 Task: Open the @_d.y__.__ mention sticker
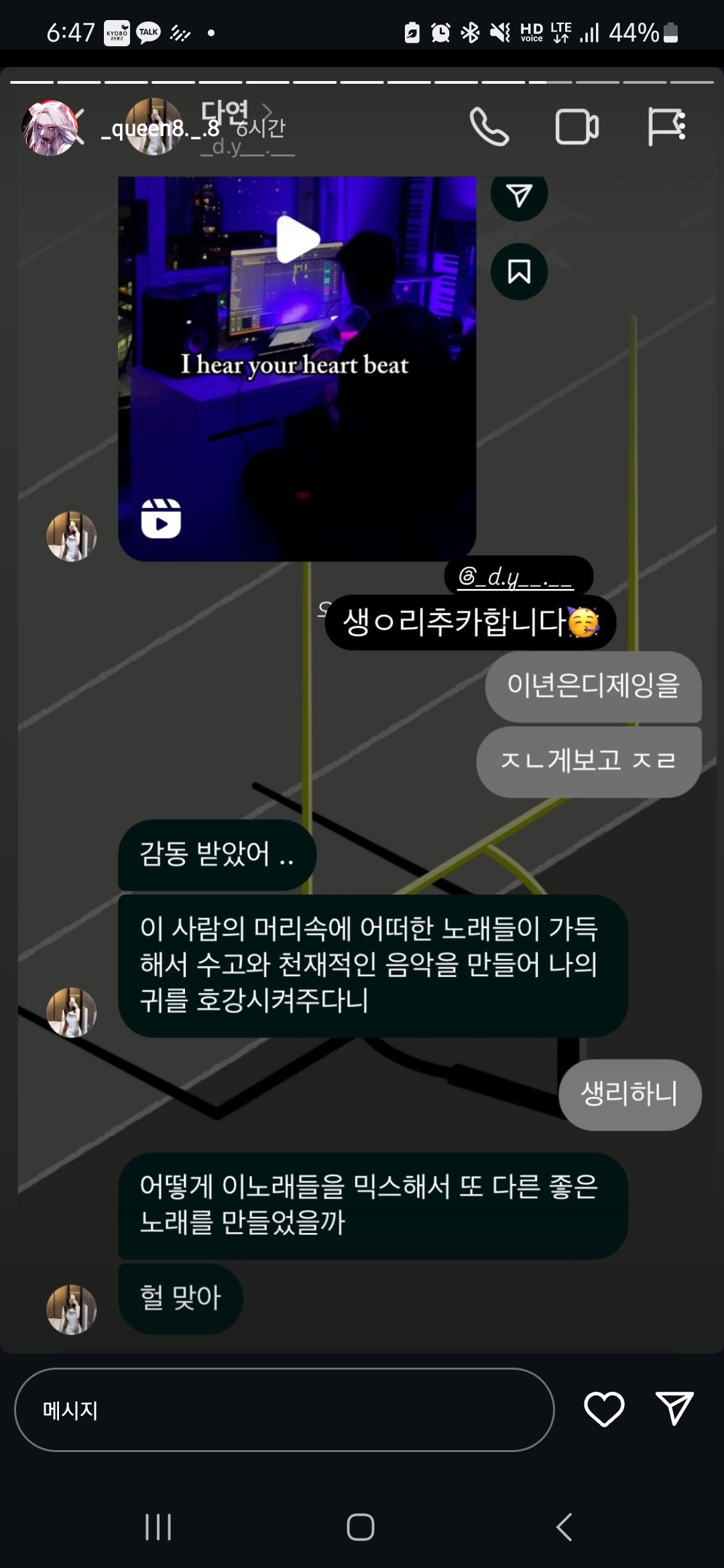pyautogui.click(x=516, y=576)
